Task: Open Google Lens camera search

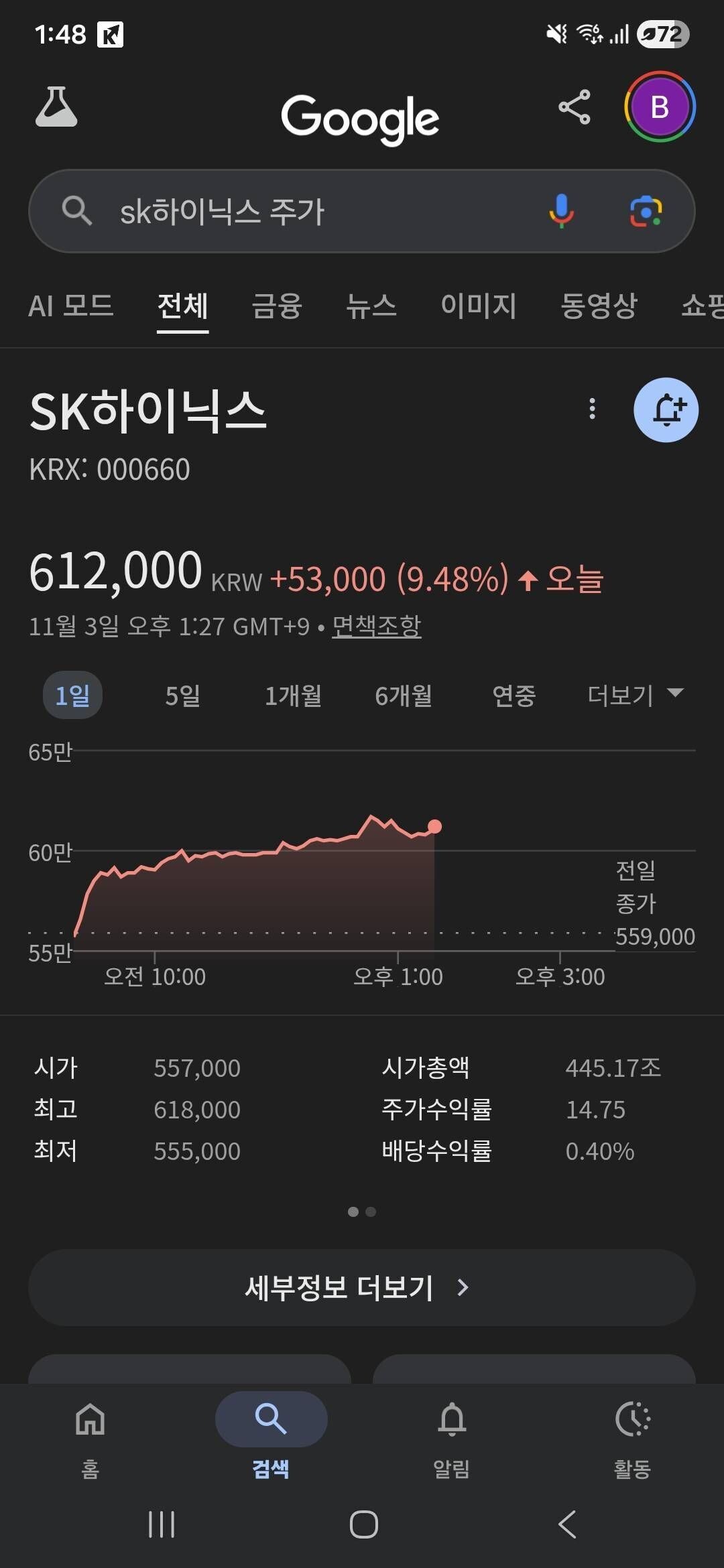Action: point(646,211)
